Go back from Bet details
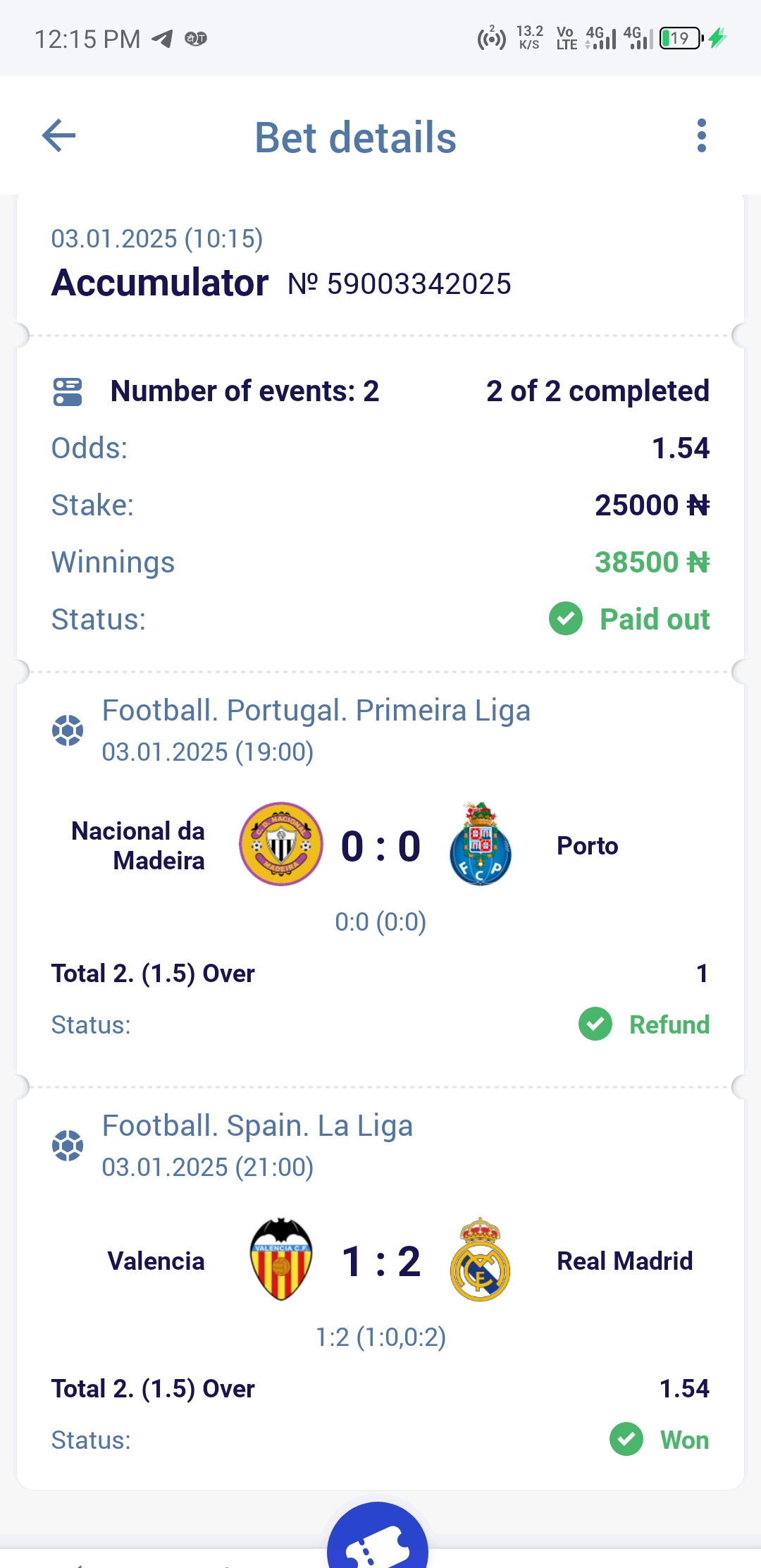The height and width of the screenshot is (1568, 761). click(x=59, y=135)
